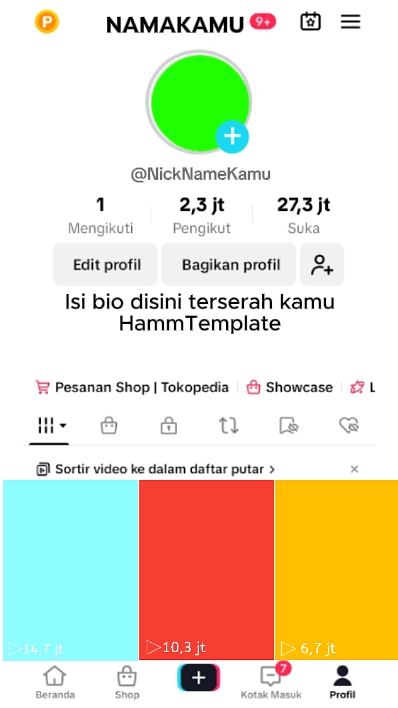Open Pesanan Shop | Tokopedia
Screen dimensions: 398x708
click(x=132, y=387)
